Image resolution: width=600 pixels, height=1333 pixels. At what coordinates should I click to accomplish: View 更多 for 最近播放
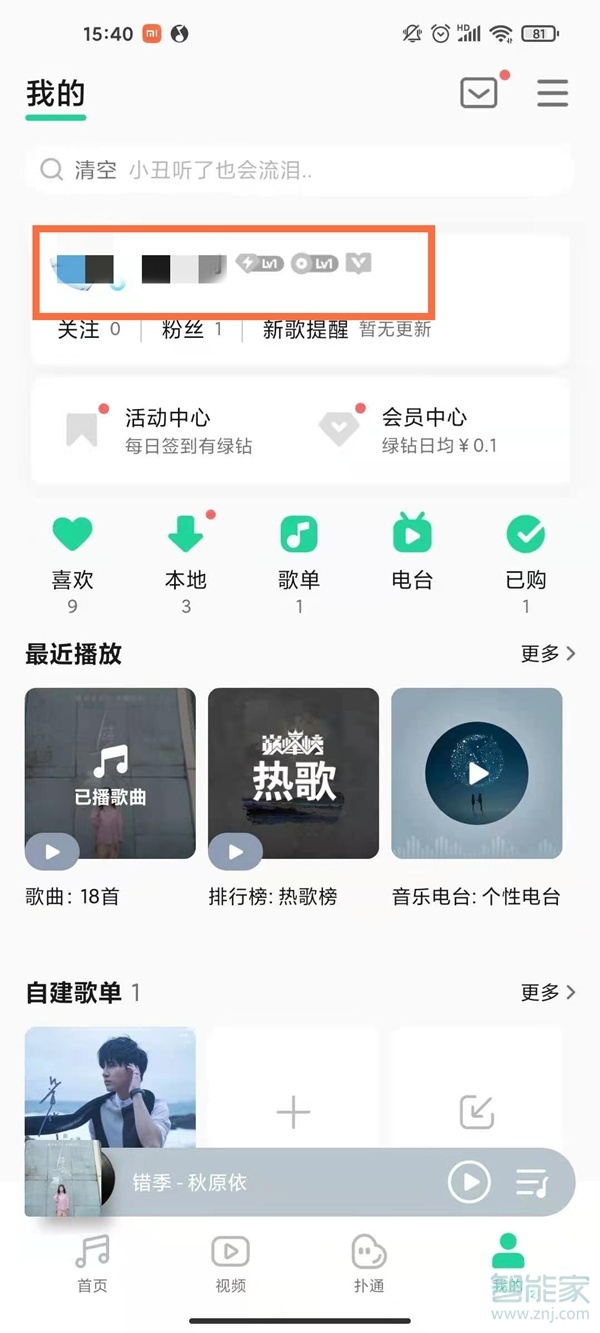pyautogui.click(x=548, y=654)
